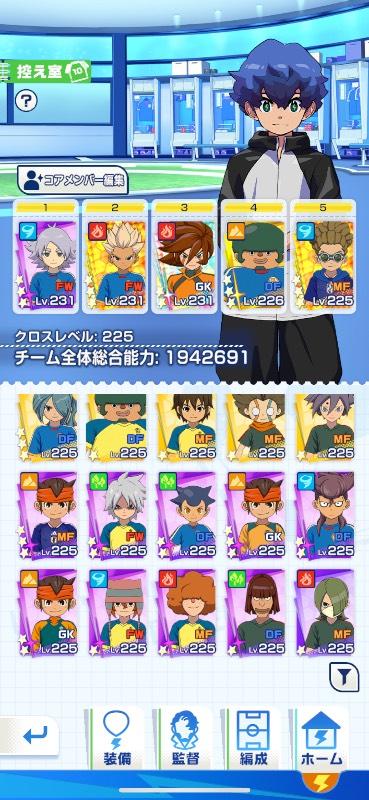Go back with the return arrow button
Image resolution: width=369 pixels, height=800 pixels.
32,735
